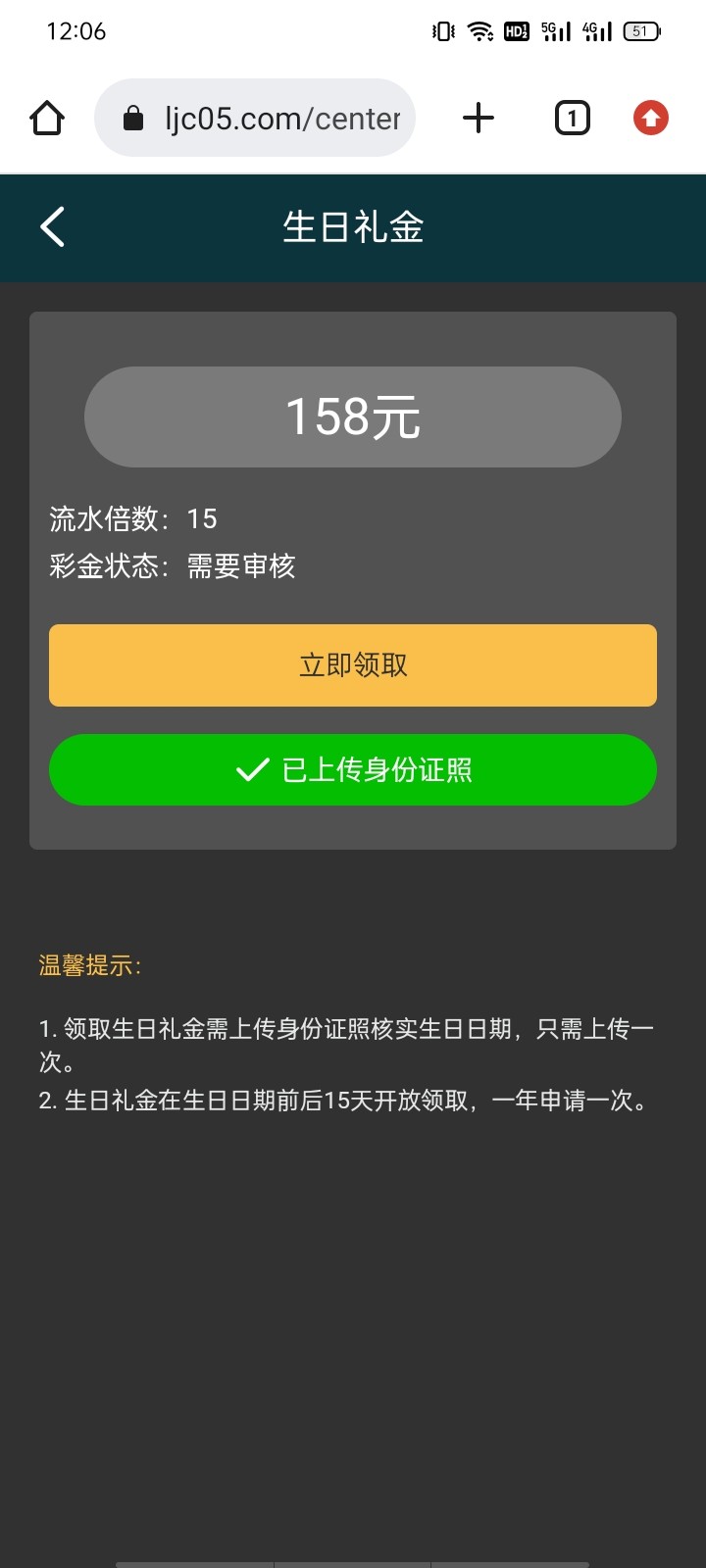This screenshot has width=706, height=1568.
Task: Tap the Wi-Fi status icon
Action: coord(478,30)
